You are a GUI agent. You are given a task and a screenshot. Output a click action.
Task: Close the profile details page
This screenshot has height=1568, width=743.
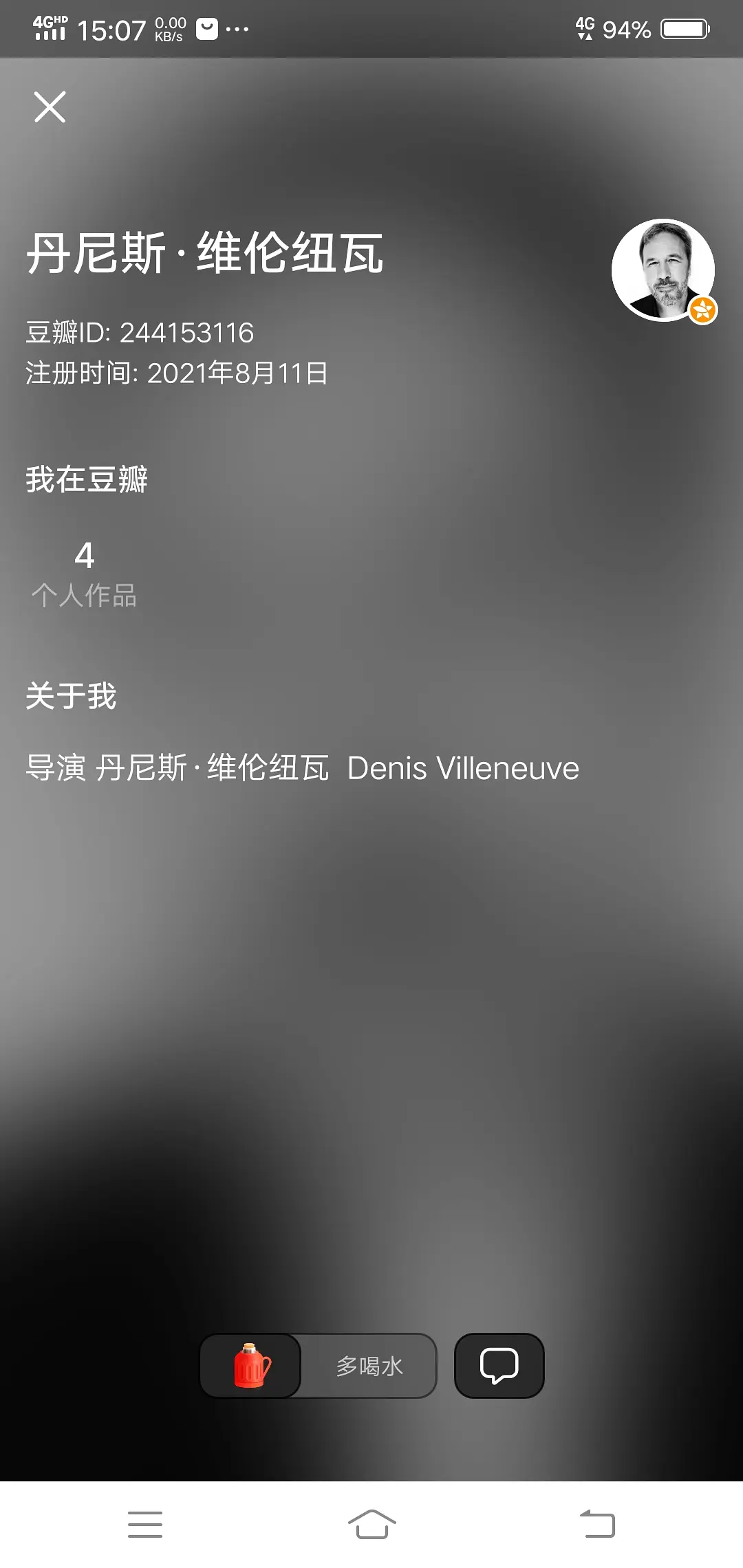[x=50, y=107]
